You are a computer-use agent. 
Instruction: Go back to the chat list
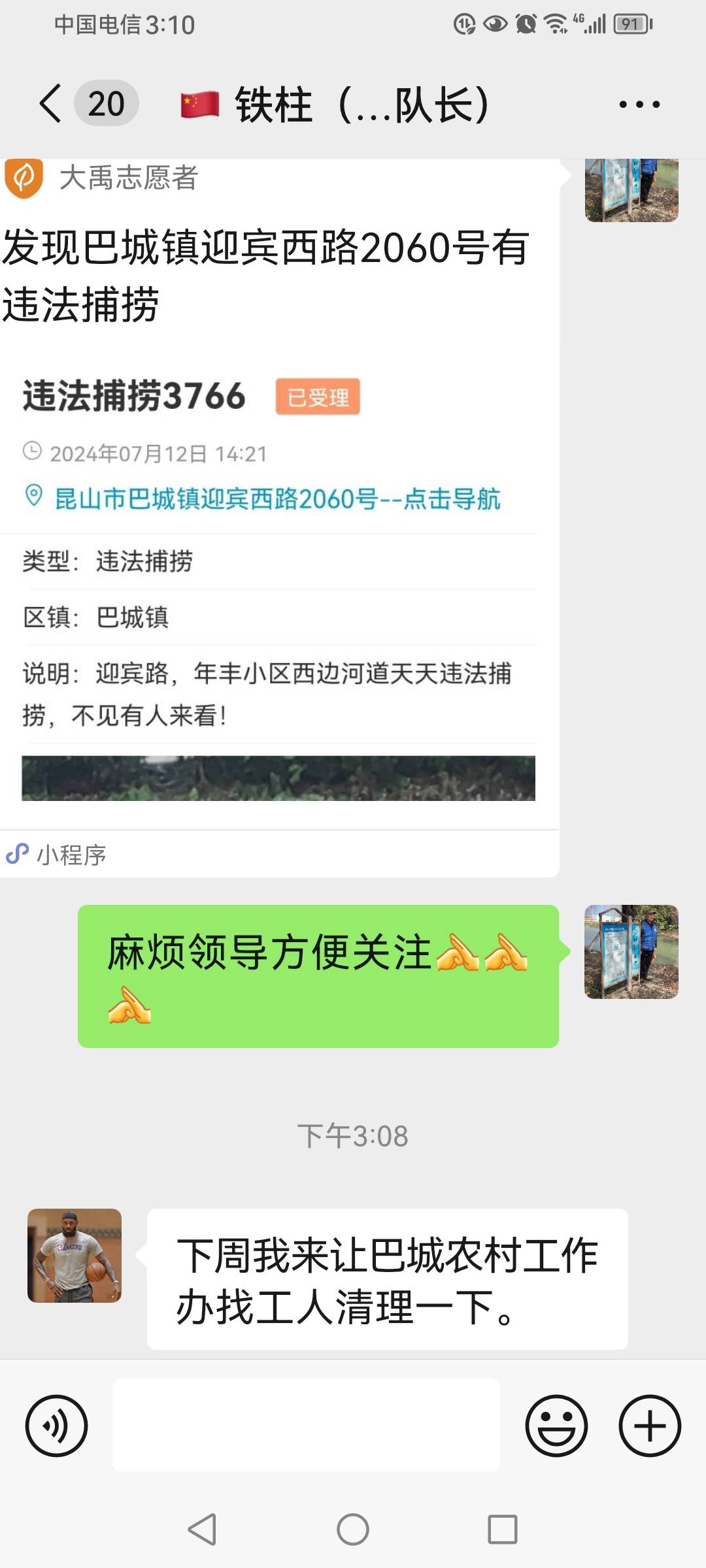tap(50, 103)
